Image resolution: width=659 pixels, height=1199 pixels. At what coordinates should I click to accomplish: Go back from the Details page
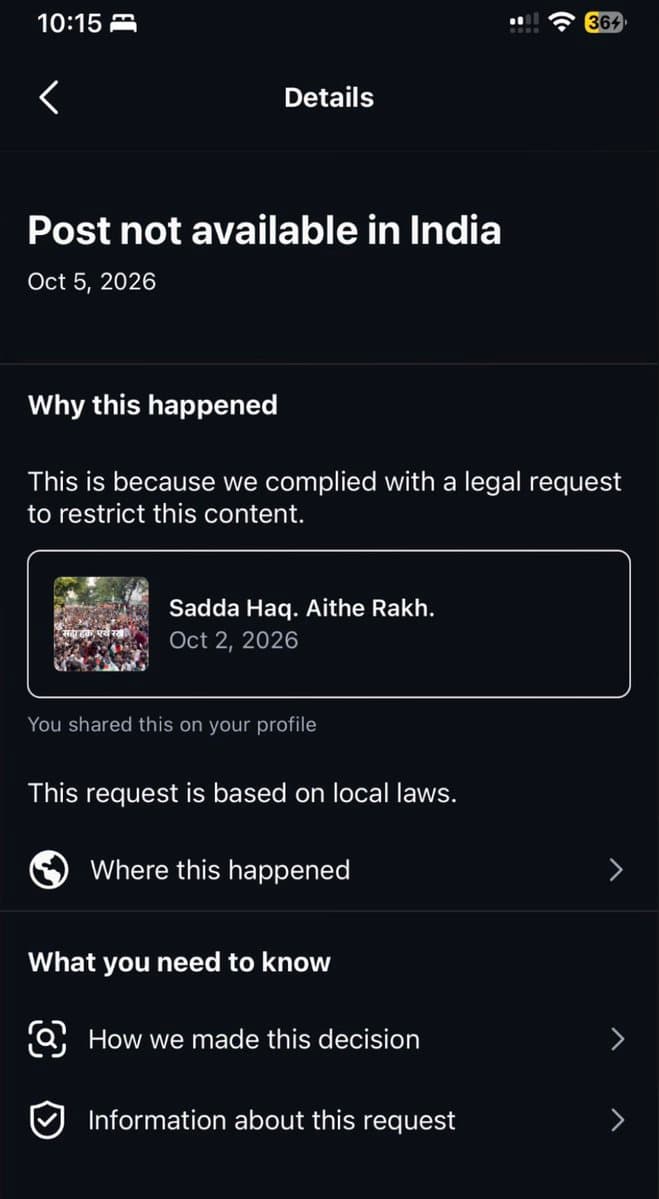tap(48, 98)
